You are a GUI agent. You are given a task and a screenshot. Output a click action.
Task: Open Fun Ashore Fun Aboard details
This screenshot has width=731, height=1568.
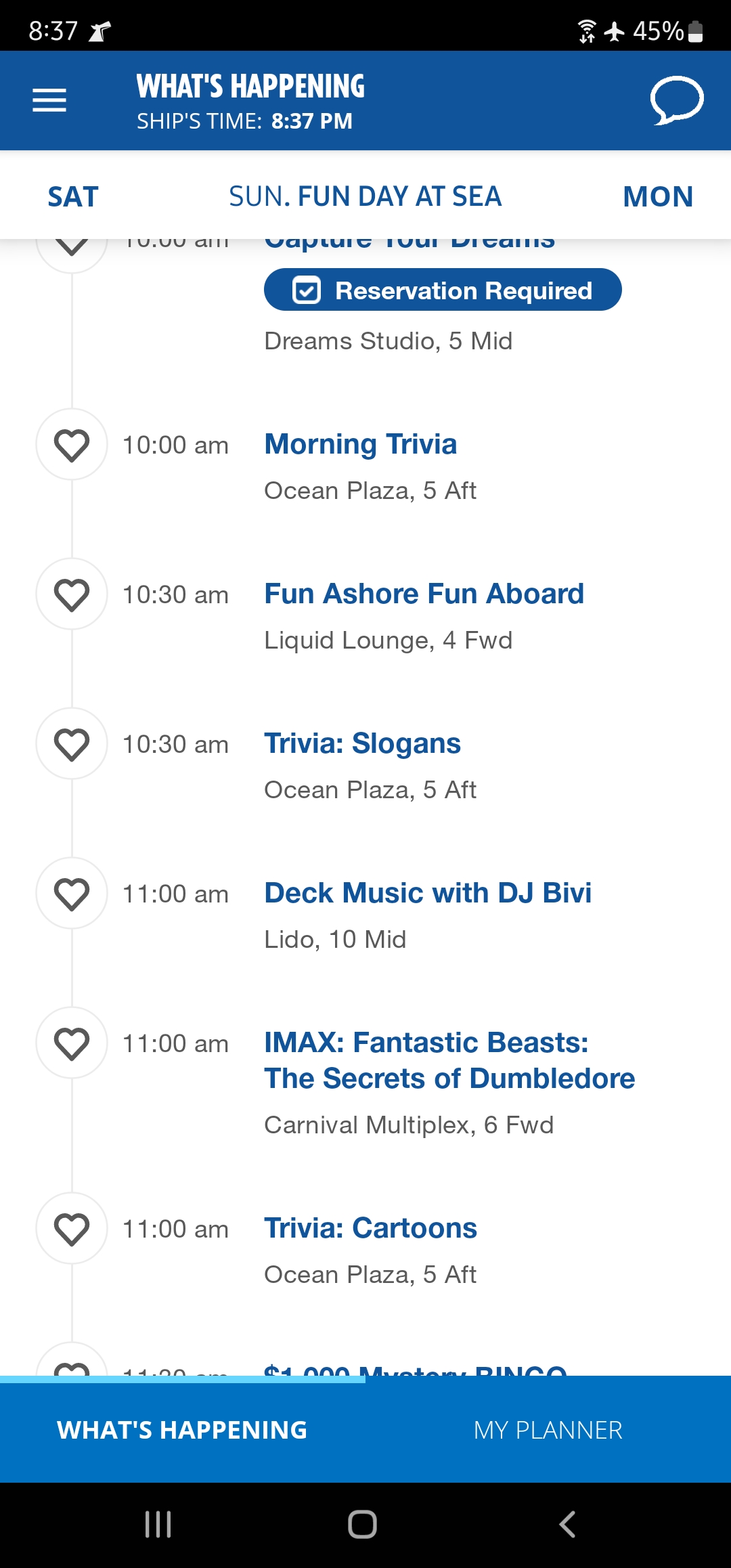click(x=424, y=594)
